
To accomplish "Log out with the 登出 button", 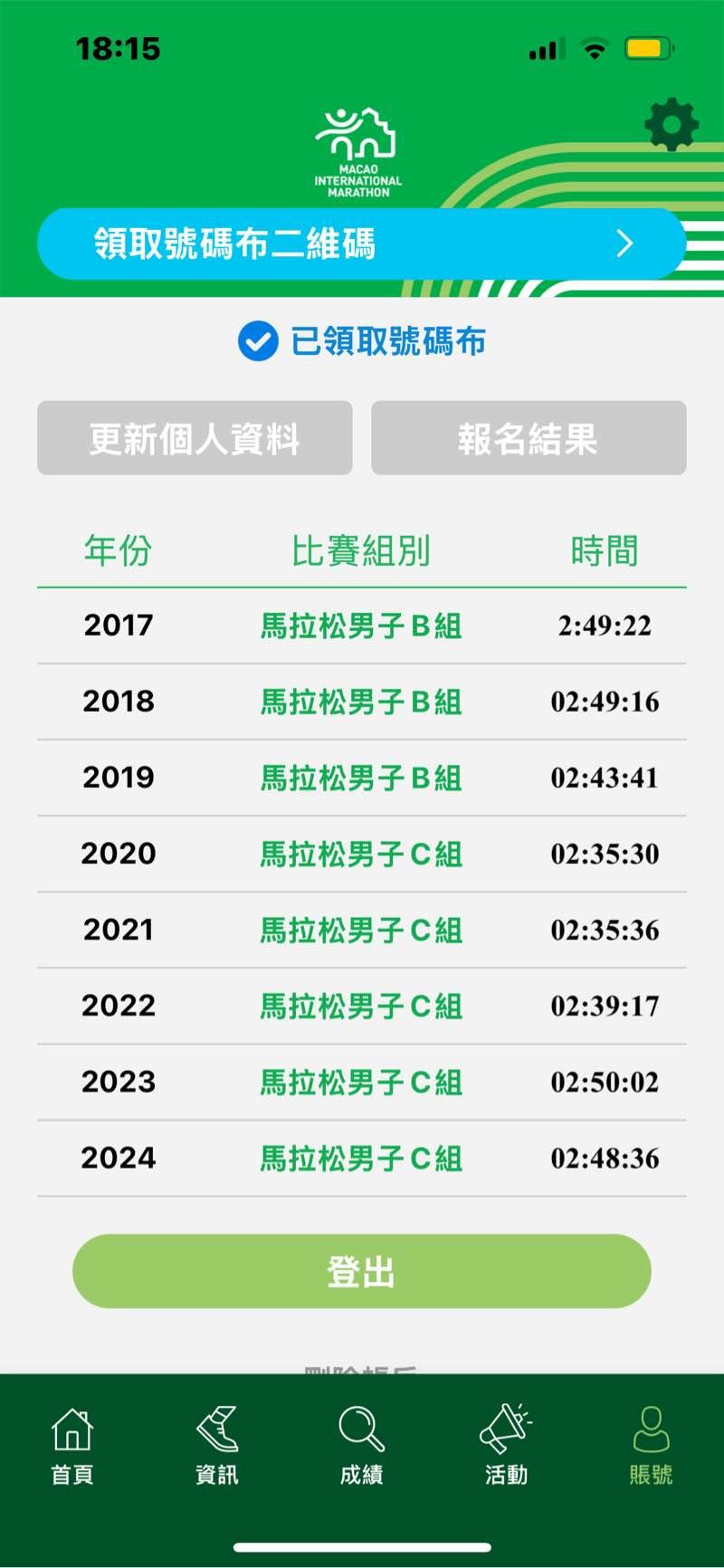I will [361, 1271].
